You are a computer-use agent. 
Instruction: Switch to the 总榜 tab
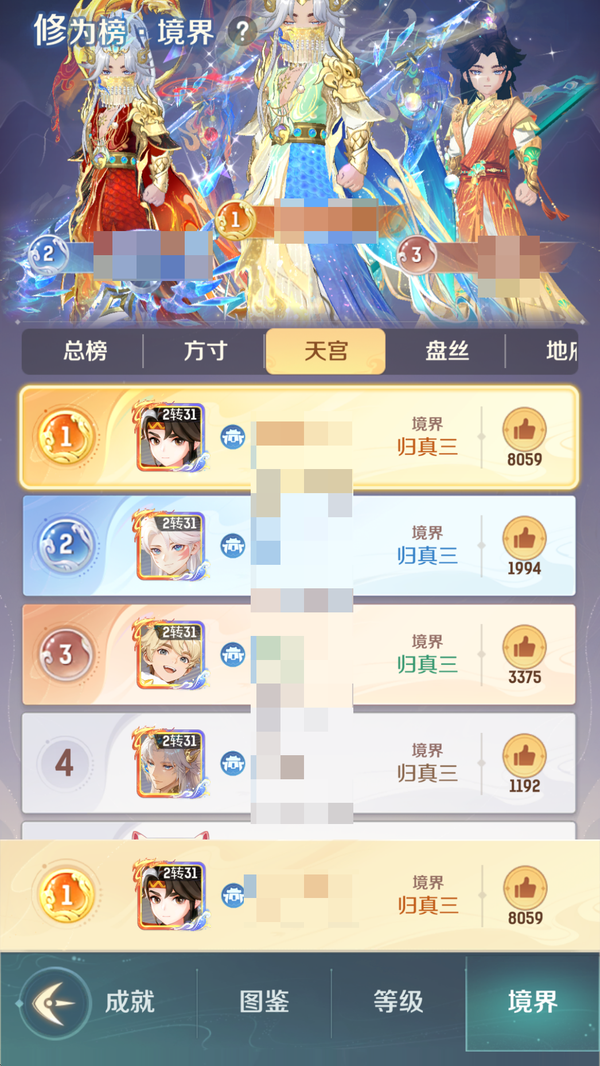coord(85,351)
